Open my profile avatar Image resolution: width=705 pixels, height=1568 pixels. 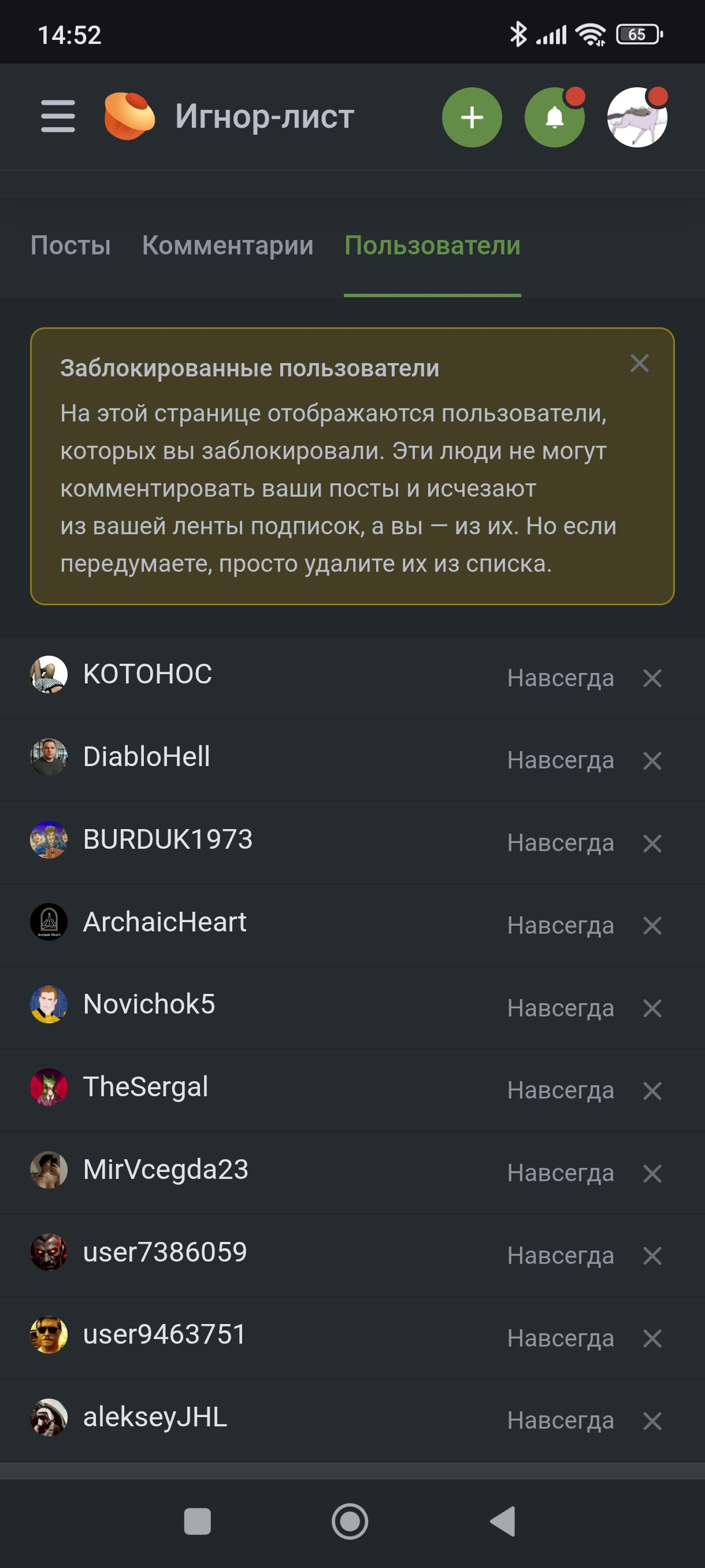point(636,117)
